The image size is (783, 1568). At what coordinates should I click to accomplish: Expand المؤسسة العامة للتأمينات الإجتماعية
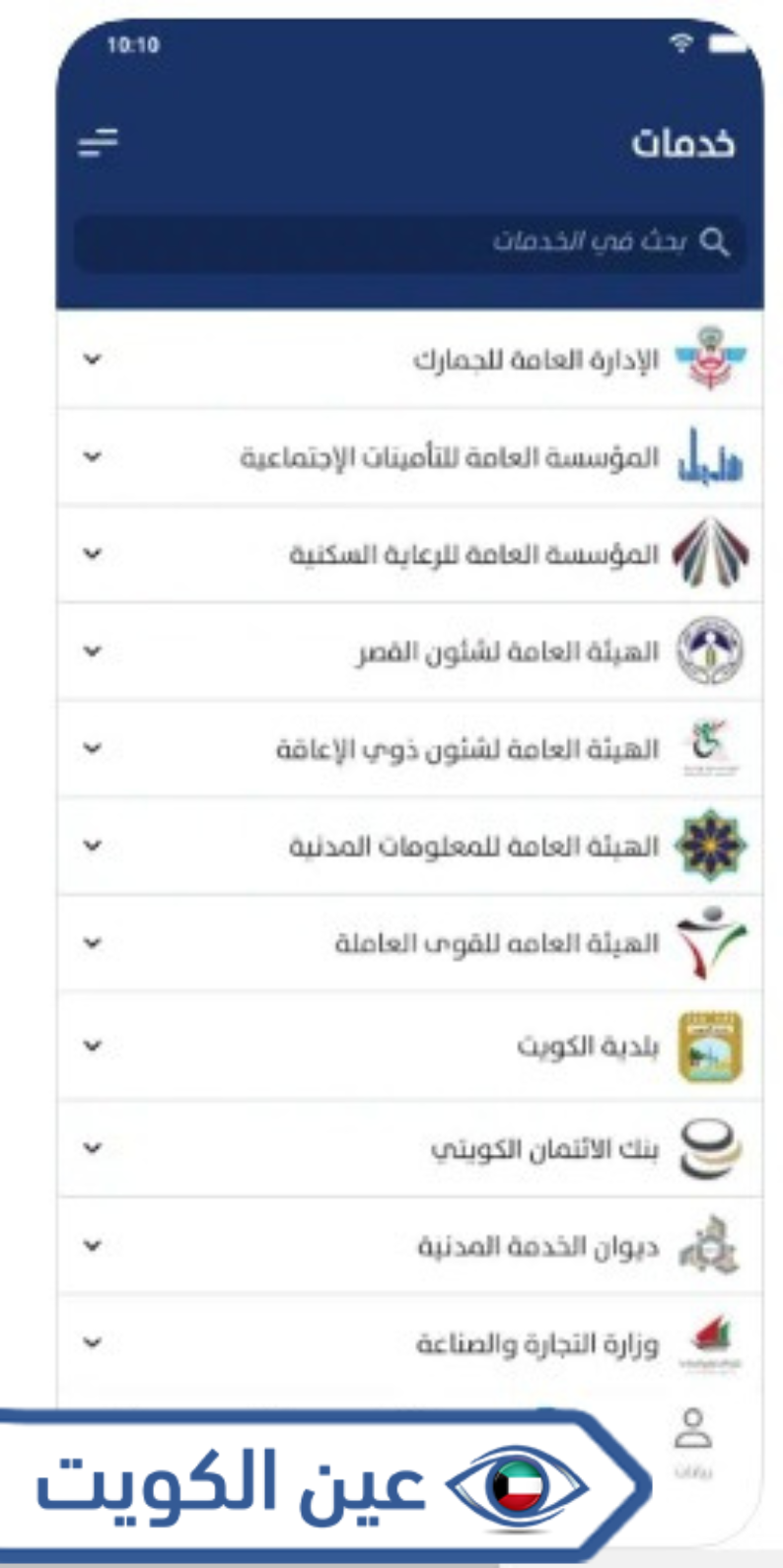pyautogui.click(x=92, y=457)
